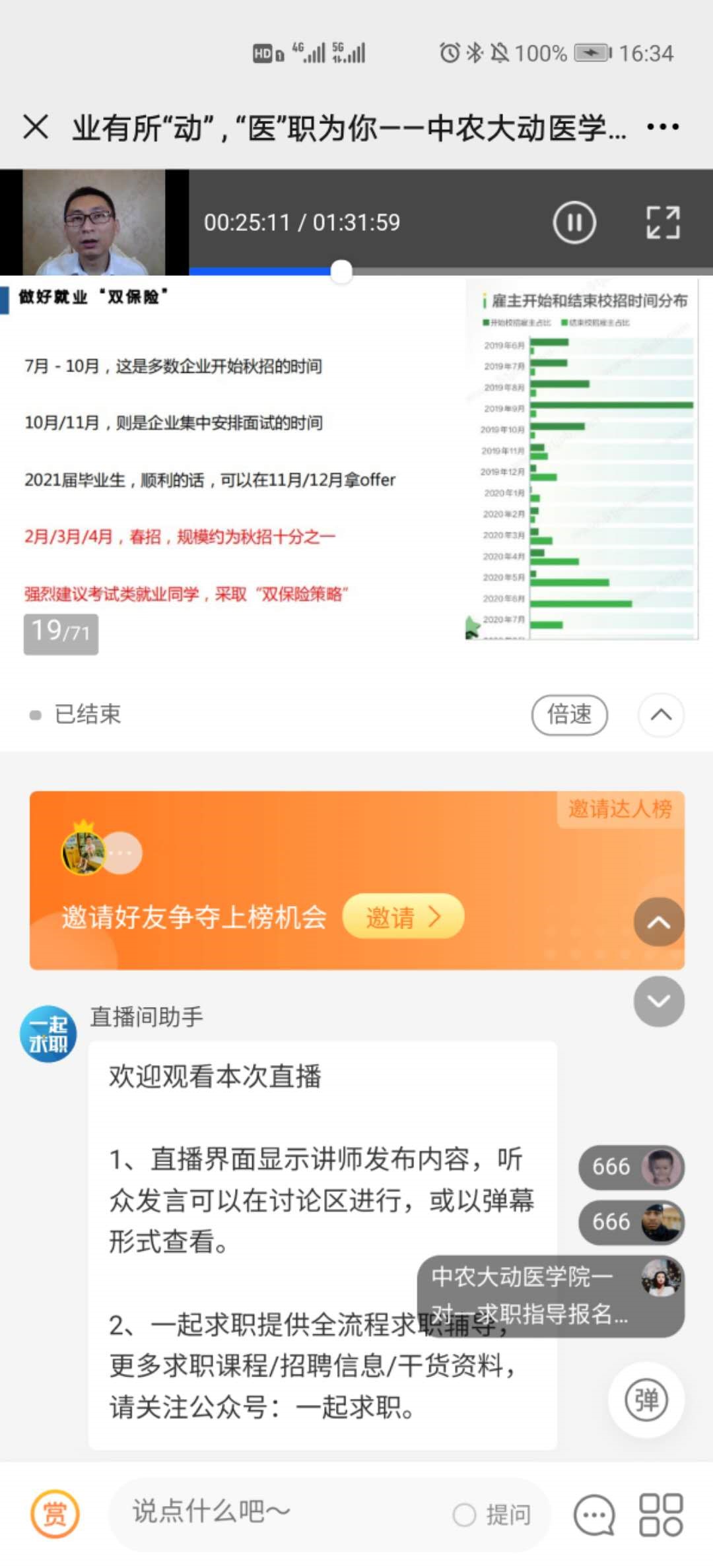Toggle the 弹 danmaku button
The height and width of the screenshot is (1568, 713).
click(646, 1400)
